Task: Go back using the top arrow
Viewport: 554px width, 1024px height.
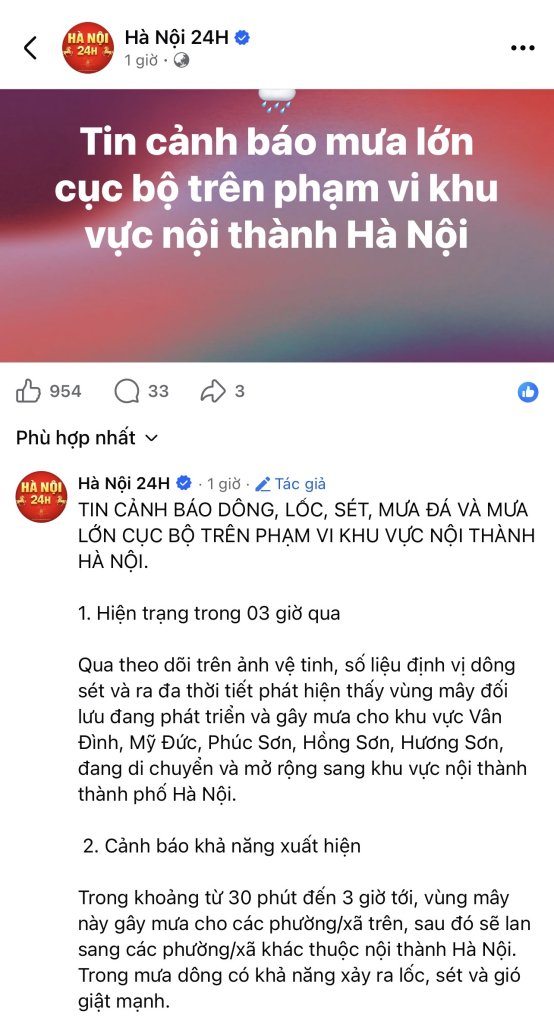Action: pyautogui.click(x=30, y=48)
